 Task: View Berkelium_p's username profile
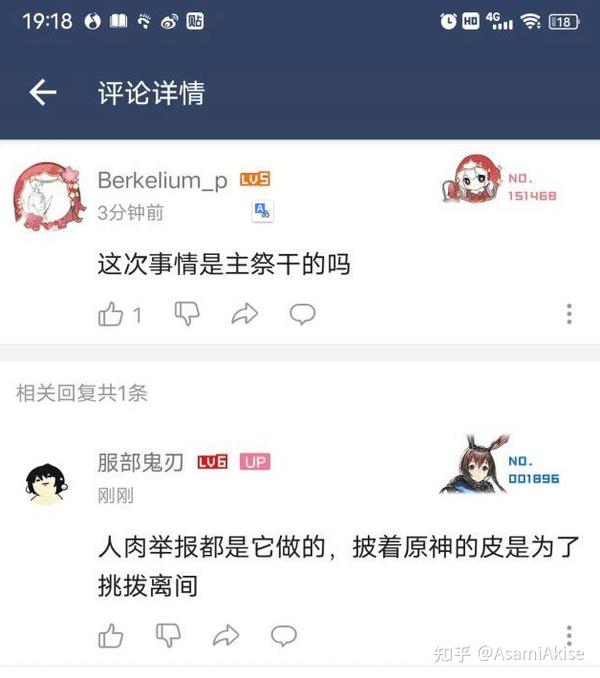[163, 180]
